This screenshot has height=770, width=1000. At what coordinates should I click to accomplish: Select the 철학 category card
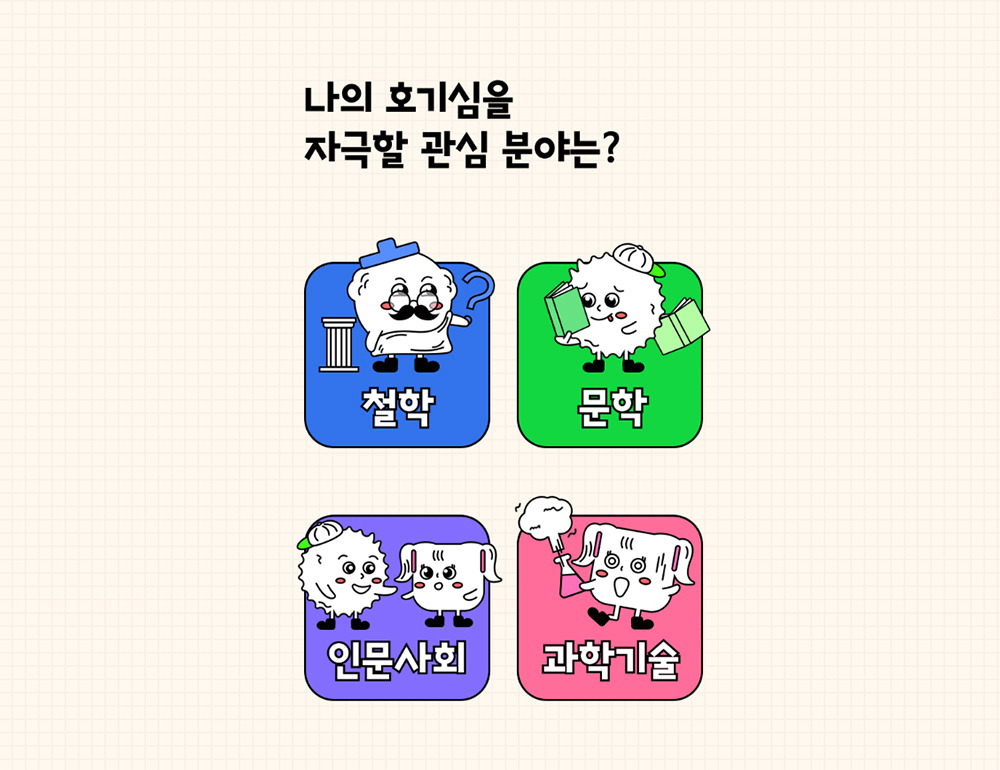coord(397,356)
